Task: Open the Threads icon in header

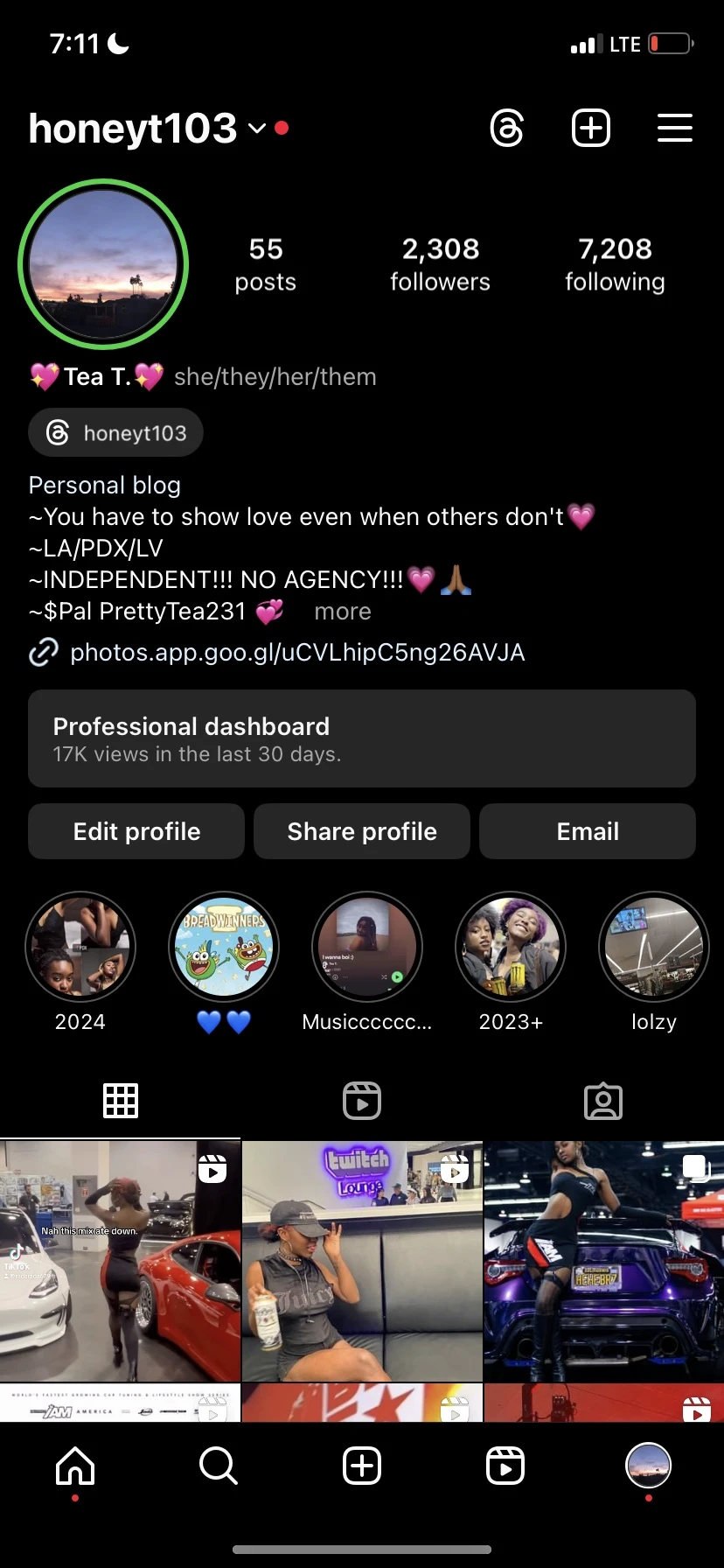Action: tap(507, 129)
